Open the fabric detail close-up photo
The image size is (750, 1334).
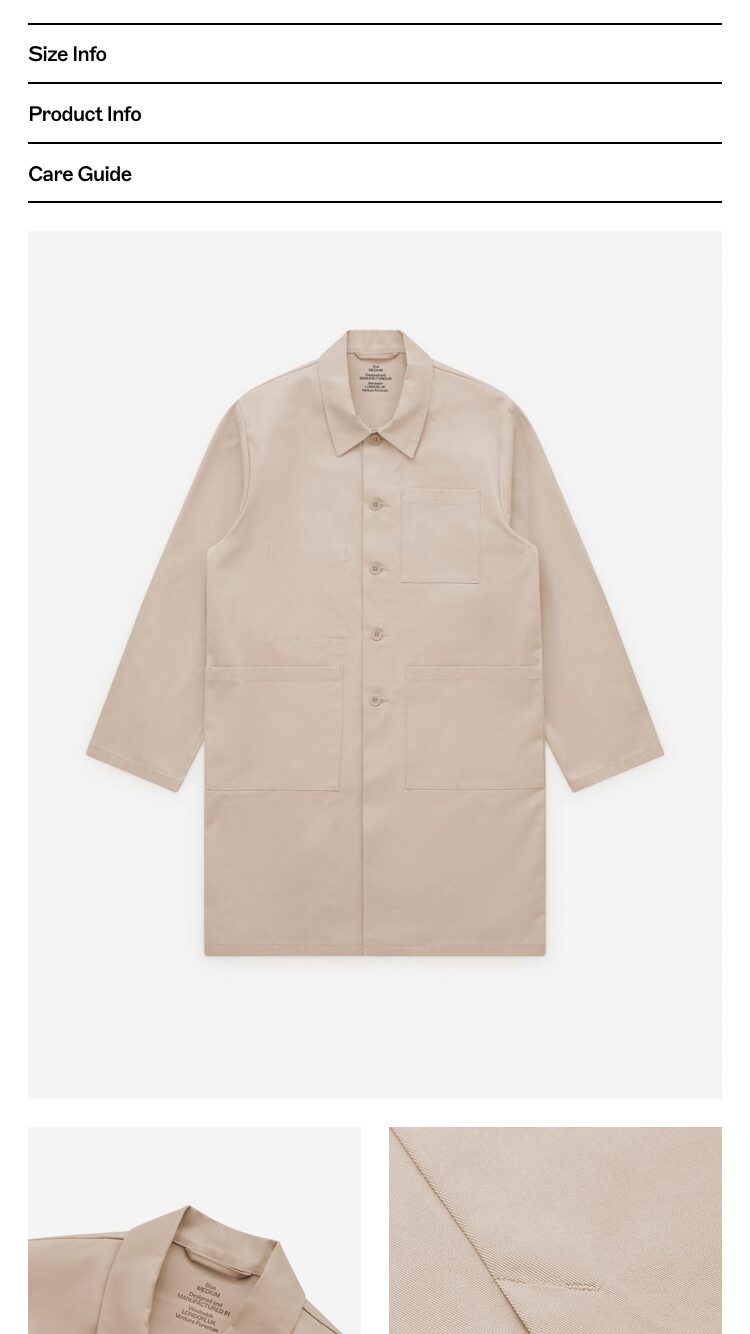[555, 1231]
